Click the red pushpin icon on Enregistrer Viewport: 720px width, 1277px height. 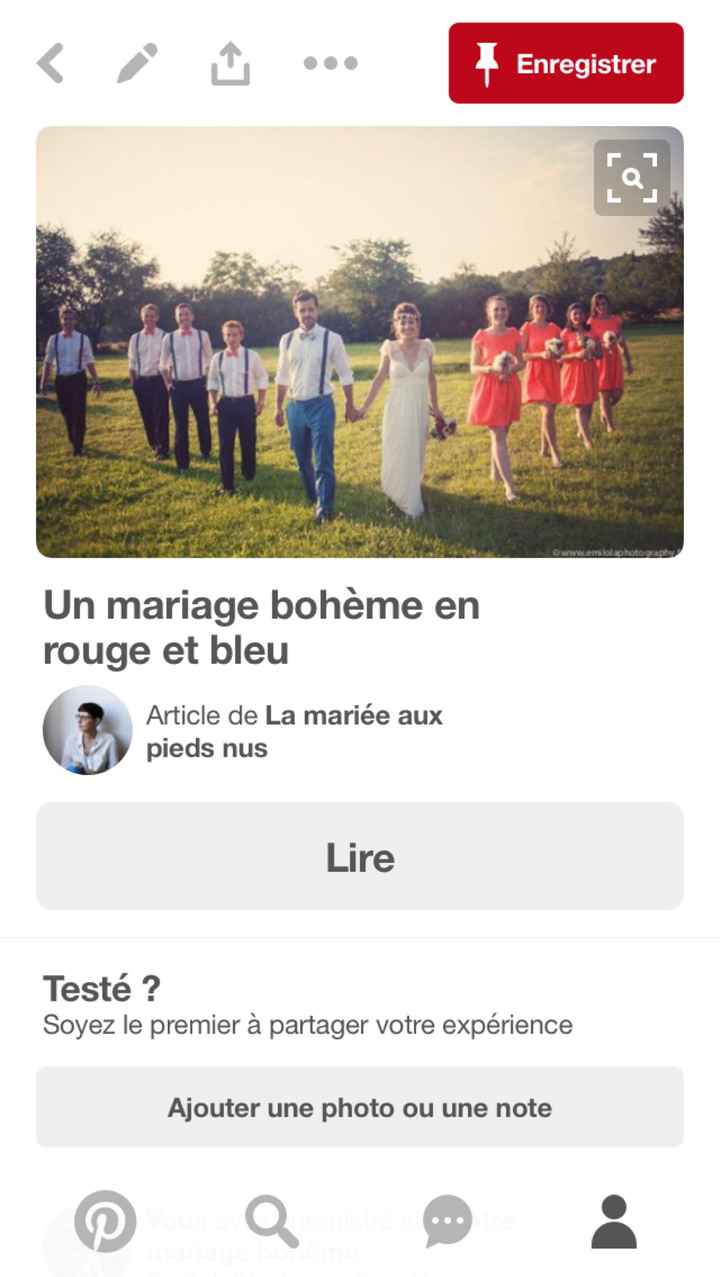coord(489,62)
